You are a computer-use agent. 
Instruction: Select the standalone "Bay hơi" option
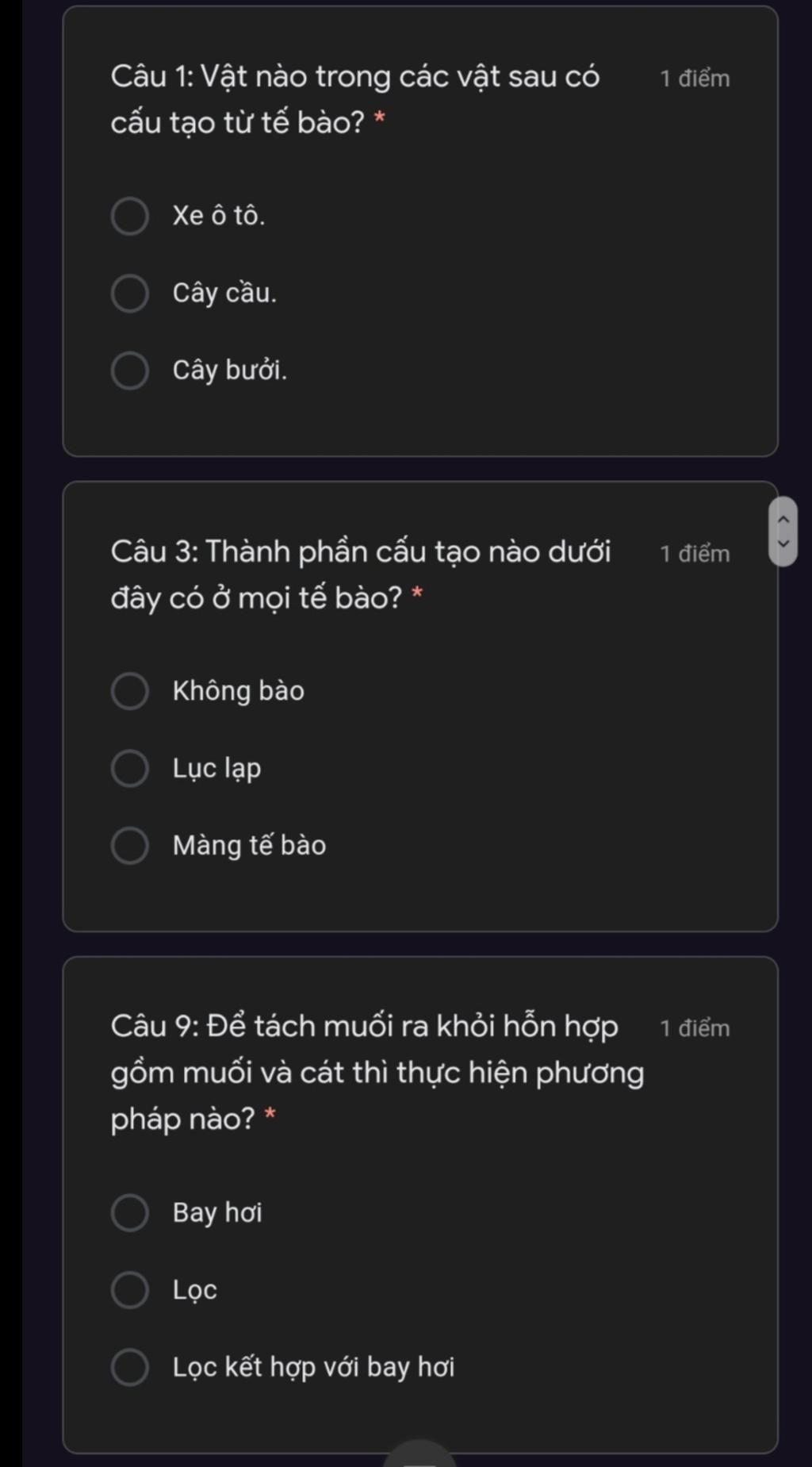(130, 1213)
